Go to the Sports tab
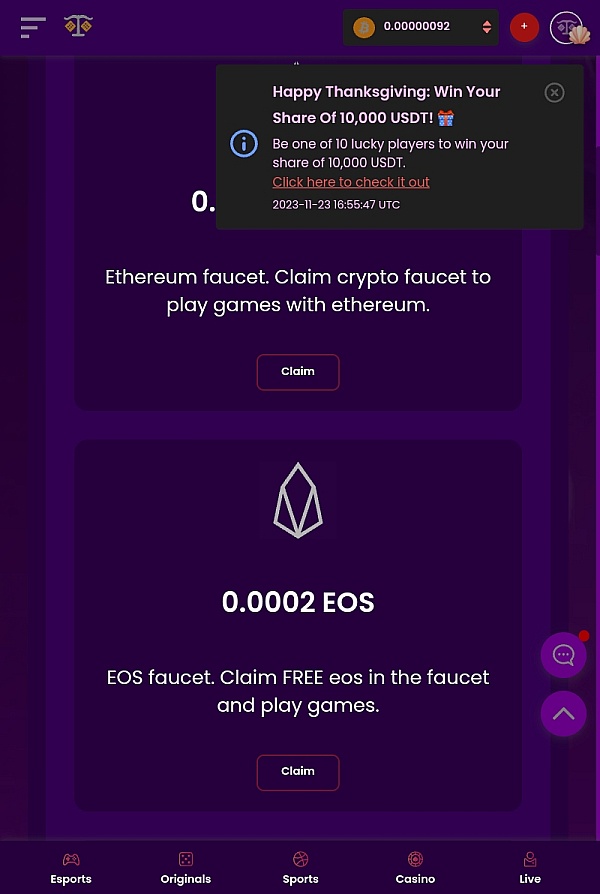This screenshot has width=600, height=894. [x=300, y=867]
